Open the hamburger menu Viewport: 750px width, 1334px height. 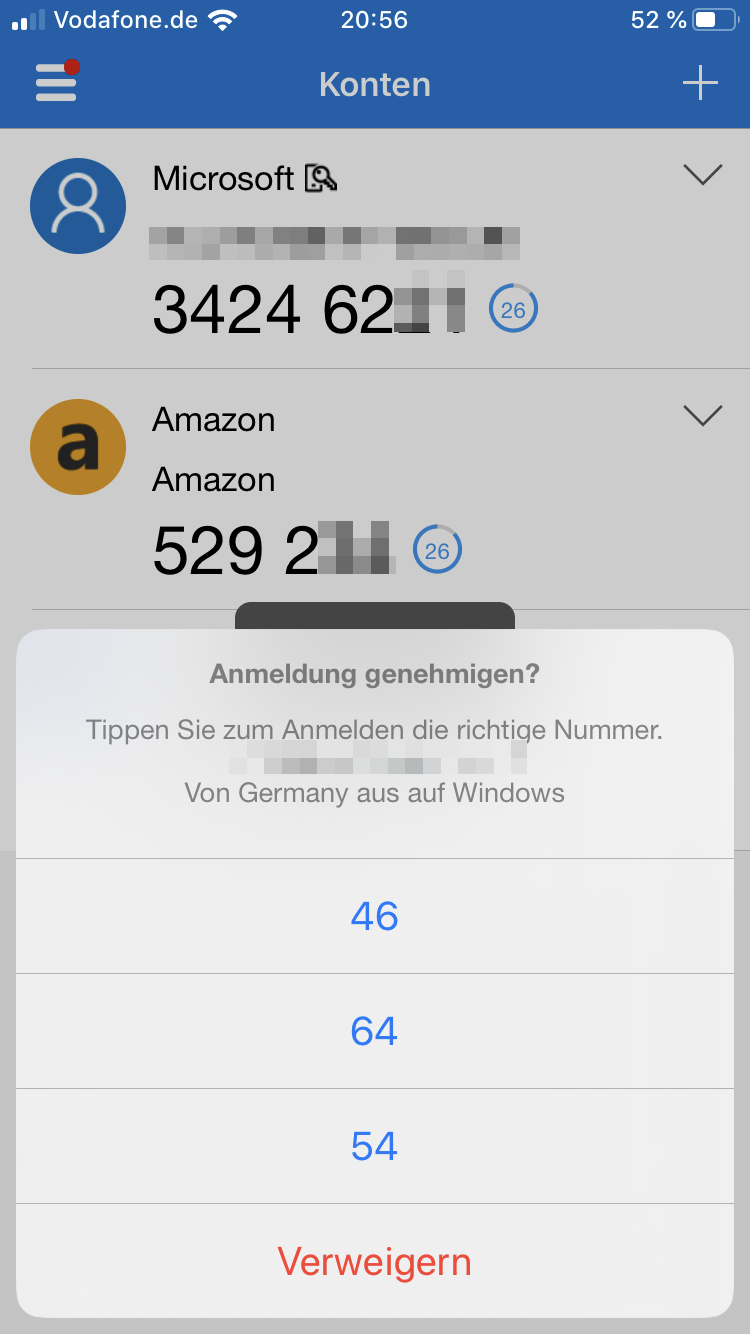(56, 82)
